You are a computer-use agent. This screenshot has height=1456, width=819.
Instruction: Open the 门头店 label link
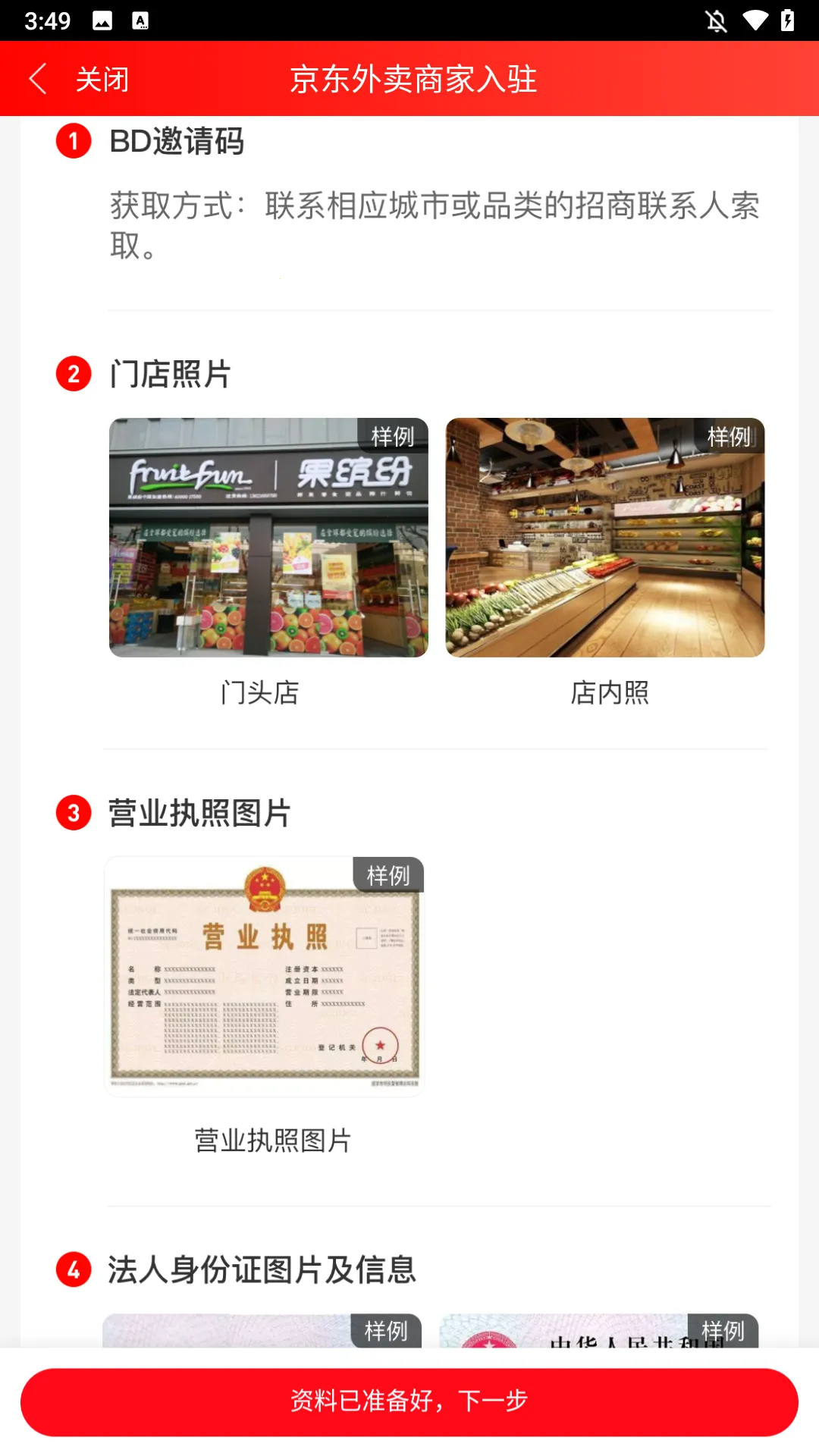coord(261,692)
